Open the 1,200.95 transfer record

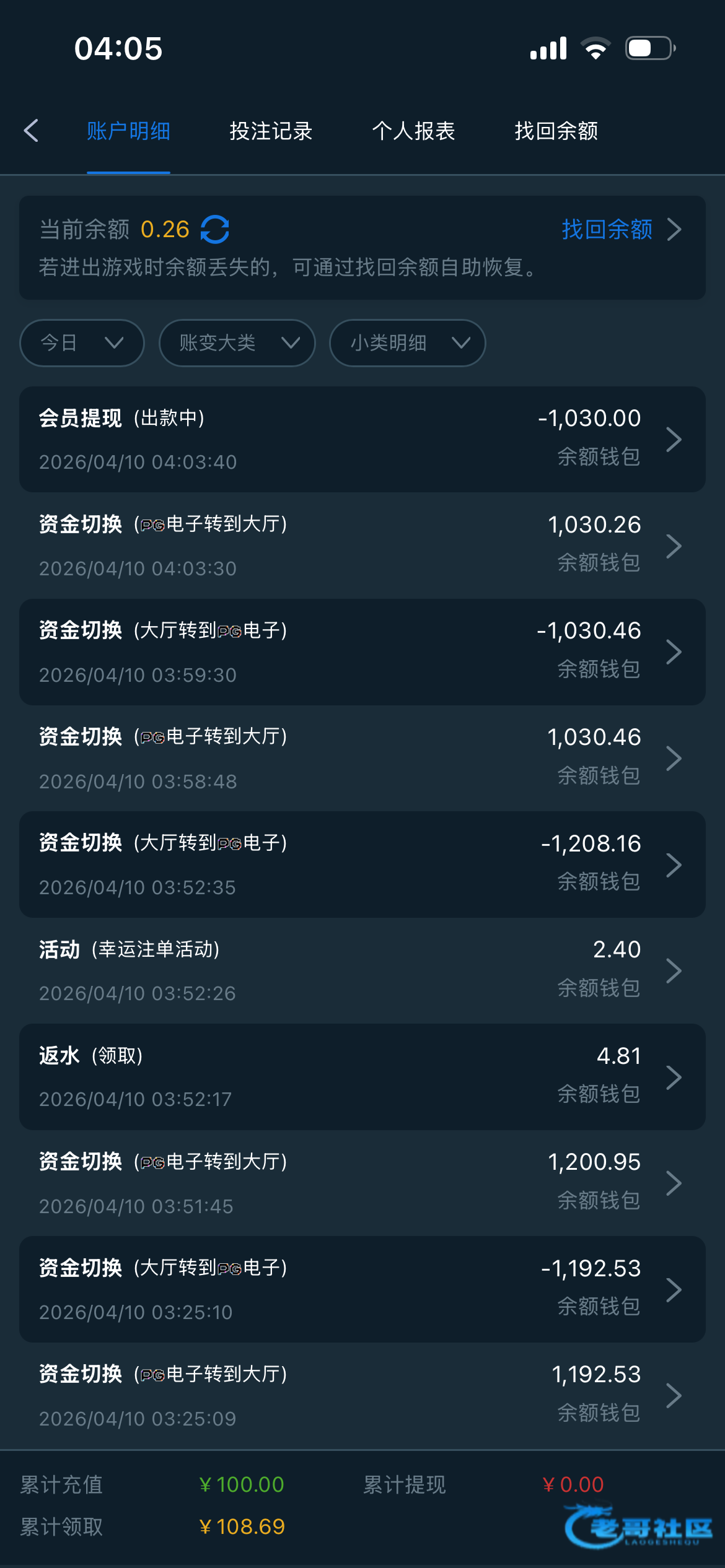pos(362,1183)
